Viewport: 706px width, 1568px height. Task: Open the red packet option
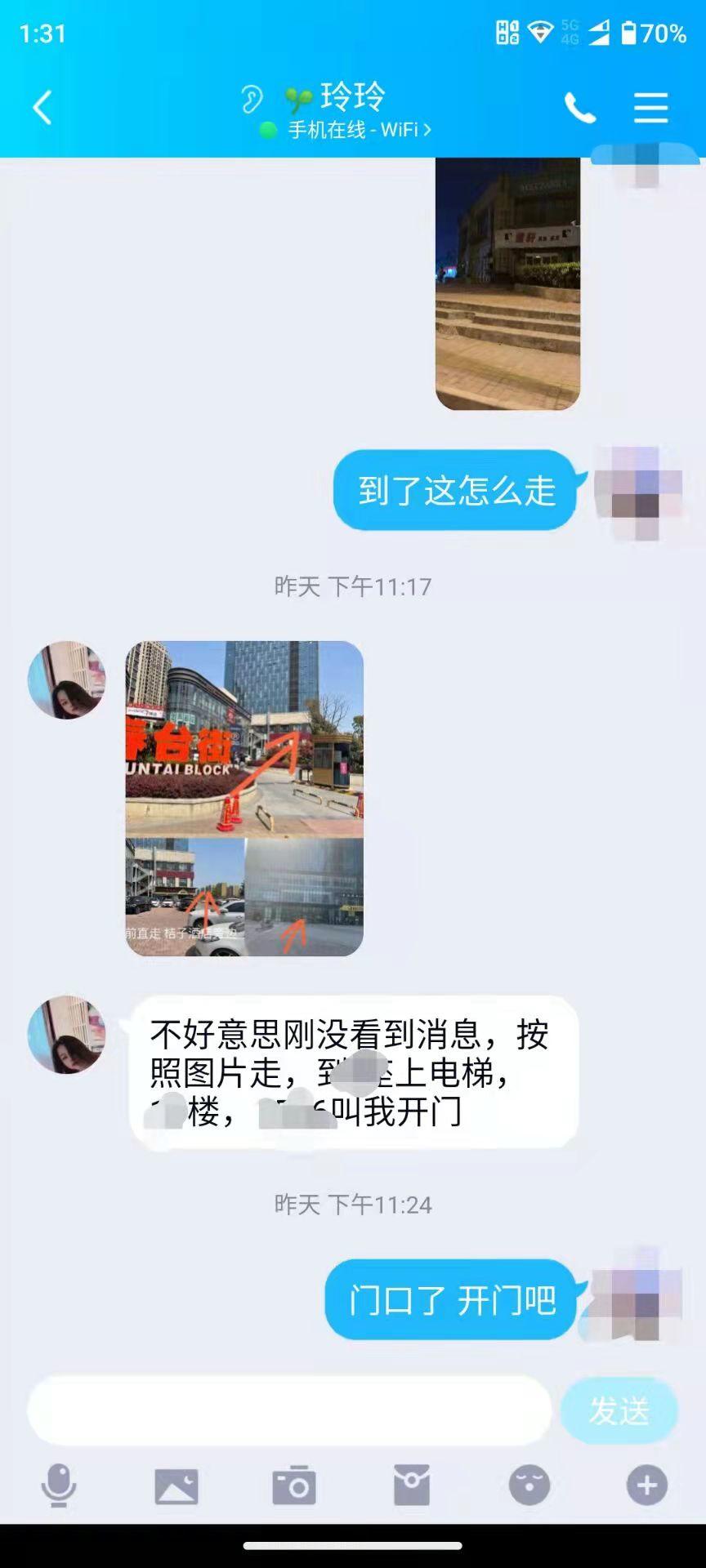[412, 1485]
